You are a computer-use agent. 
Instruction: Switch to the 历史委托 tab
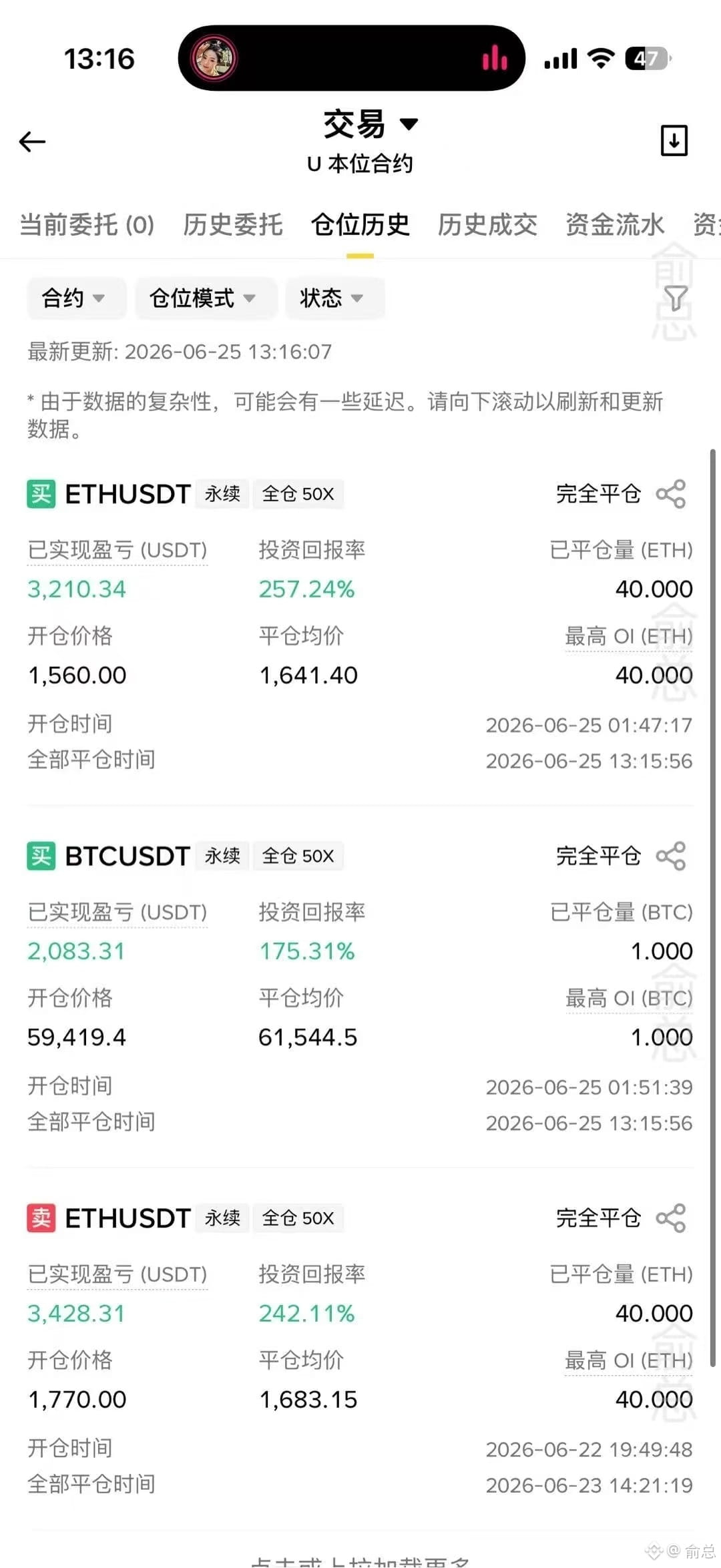click(233, 225)
